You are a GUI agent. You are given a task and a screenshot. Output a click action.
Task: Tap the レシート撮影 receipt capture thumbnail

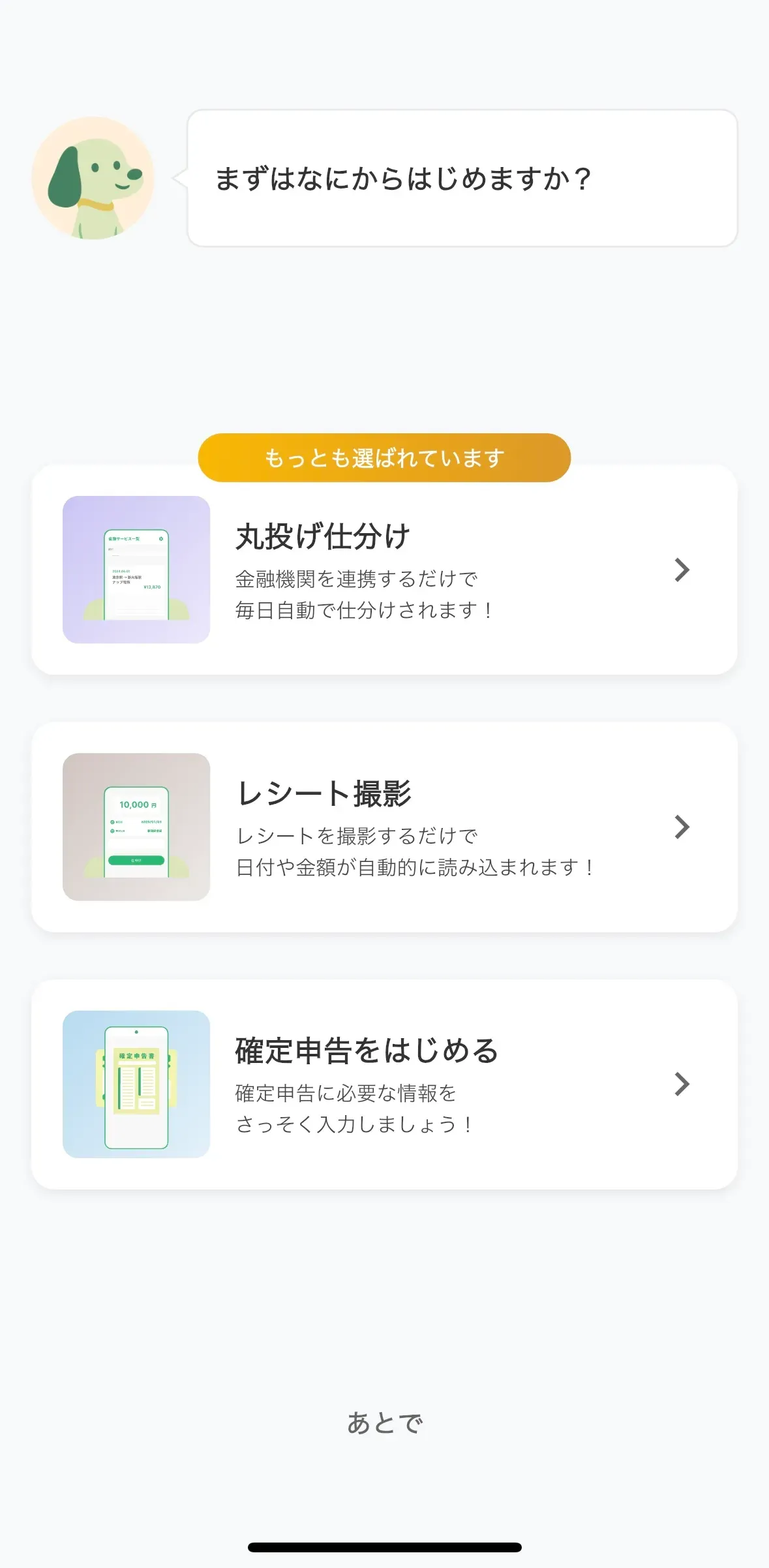pyautogui.click(x=134, y=829)
